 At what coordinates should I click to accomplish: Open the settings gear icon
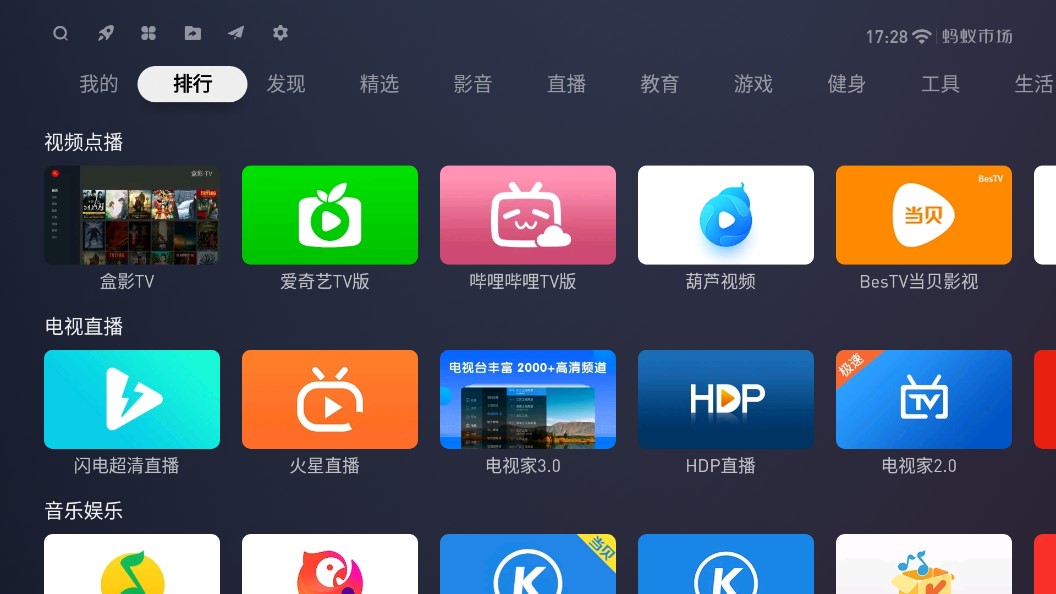tap(280, 33)
